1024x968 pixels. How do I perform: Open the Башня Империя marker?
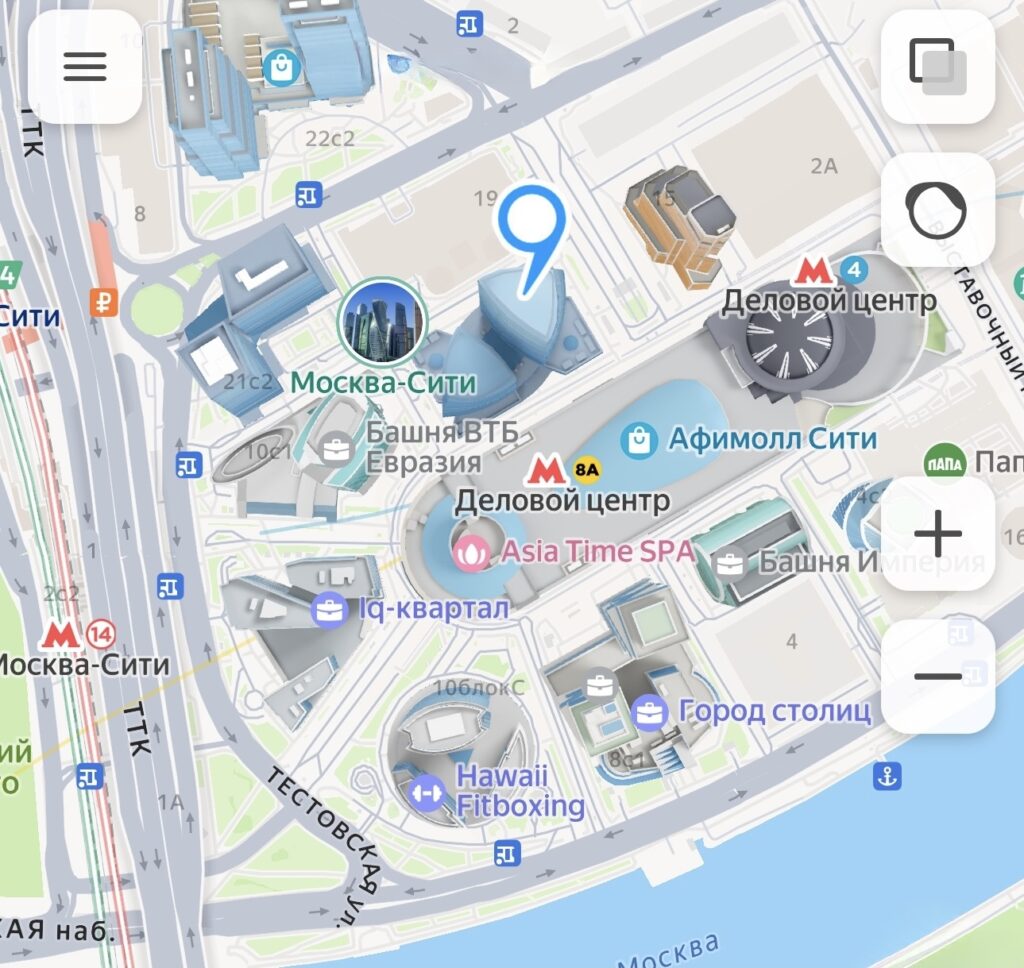point(731,563)
